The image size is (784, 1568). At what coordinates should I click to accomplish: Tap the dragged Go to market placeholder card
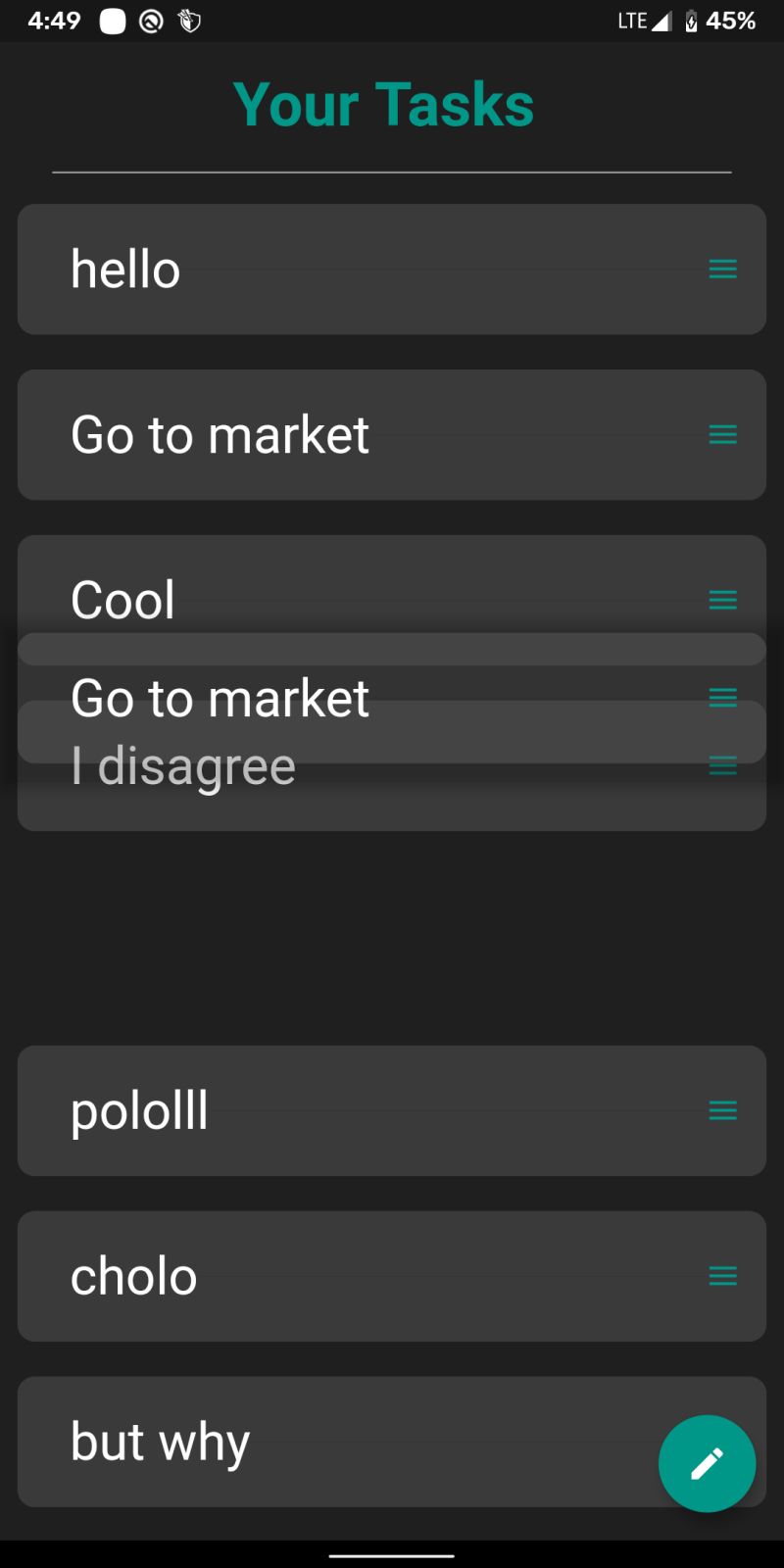pos(294,698)
